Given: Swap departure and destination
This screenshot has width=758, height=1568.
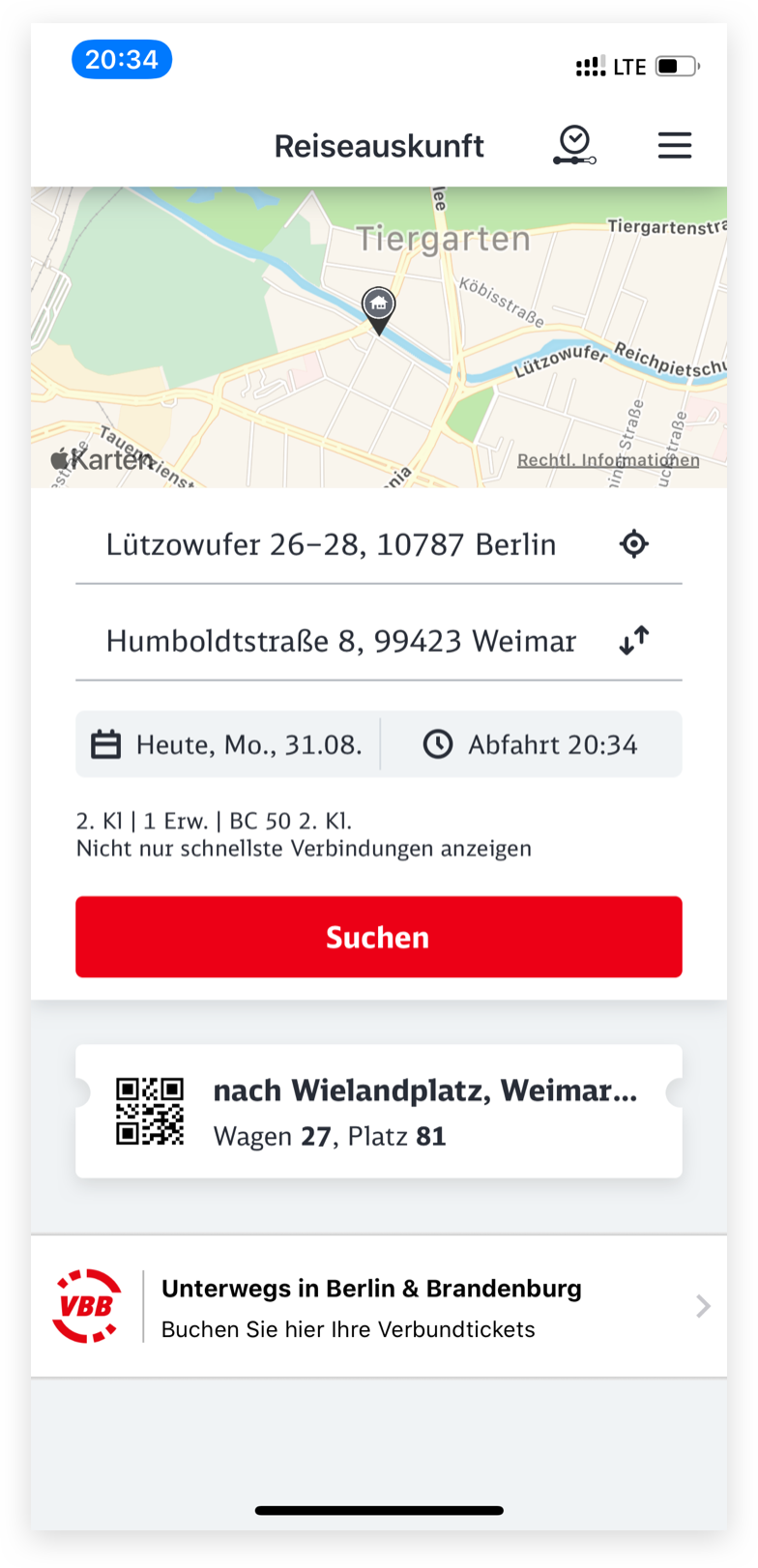Looking at the screenshot, I should 633,641.
